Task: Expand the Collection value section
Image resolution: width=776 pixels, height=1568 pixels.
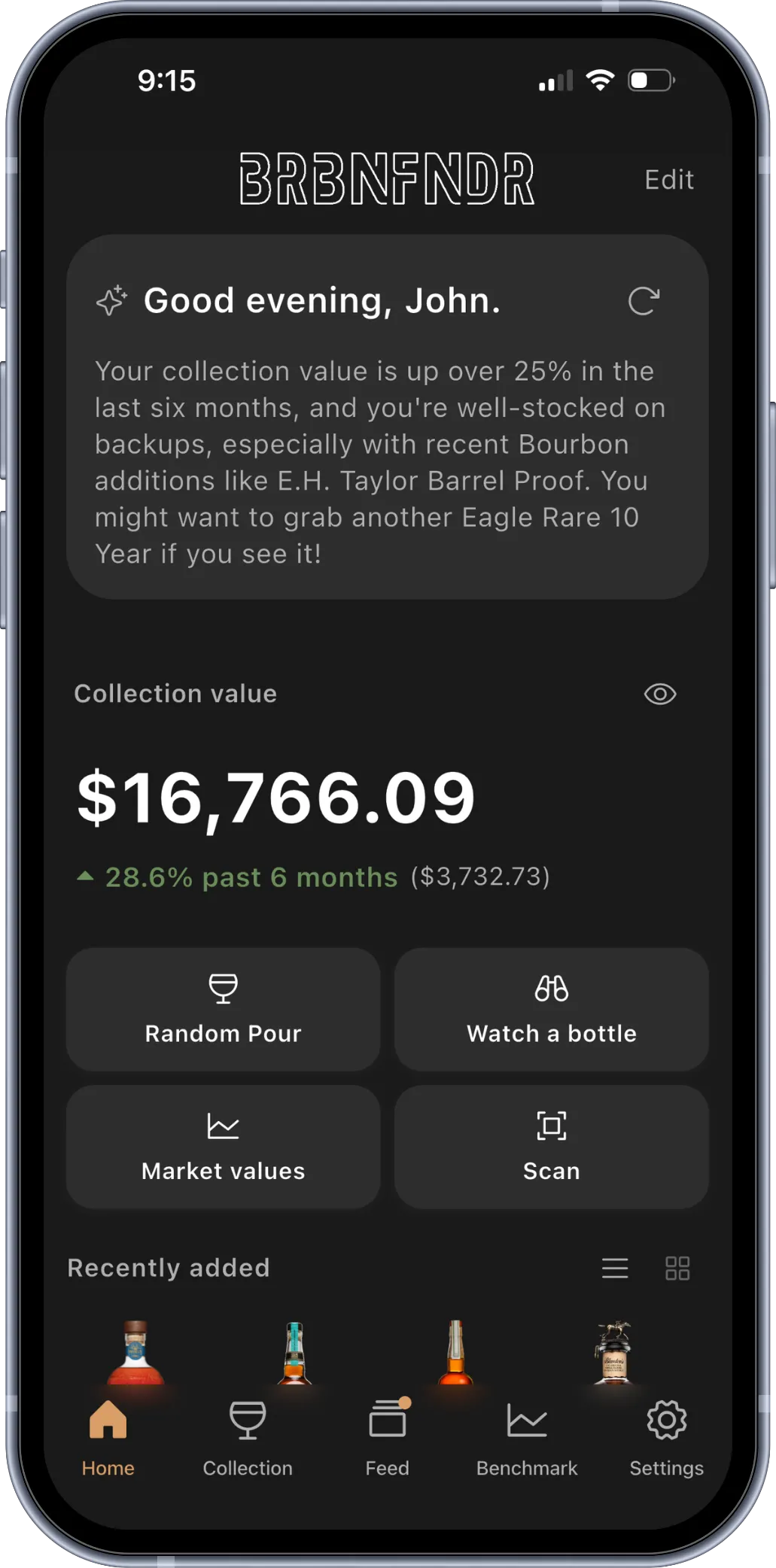Action: (176, 693)
